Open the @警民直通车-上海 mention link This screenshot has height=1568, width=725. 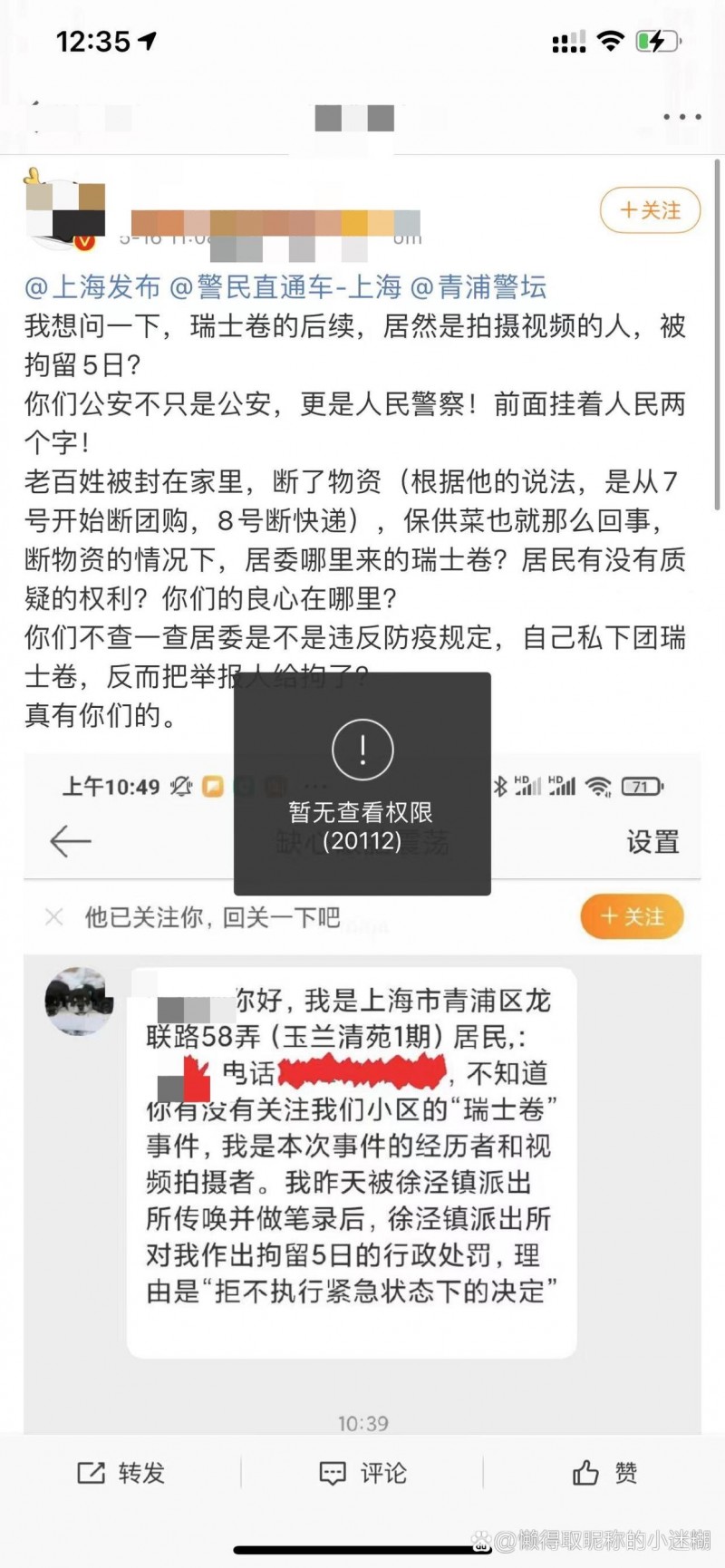pos(285,287)
